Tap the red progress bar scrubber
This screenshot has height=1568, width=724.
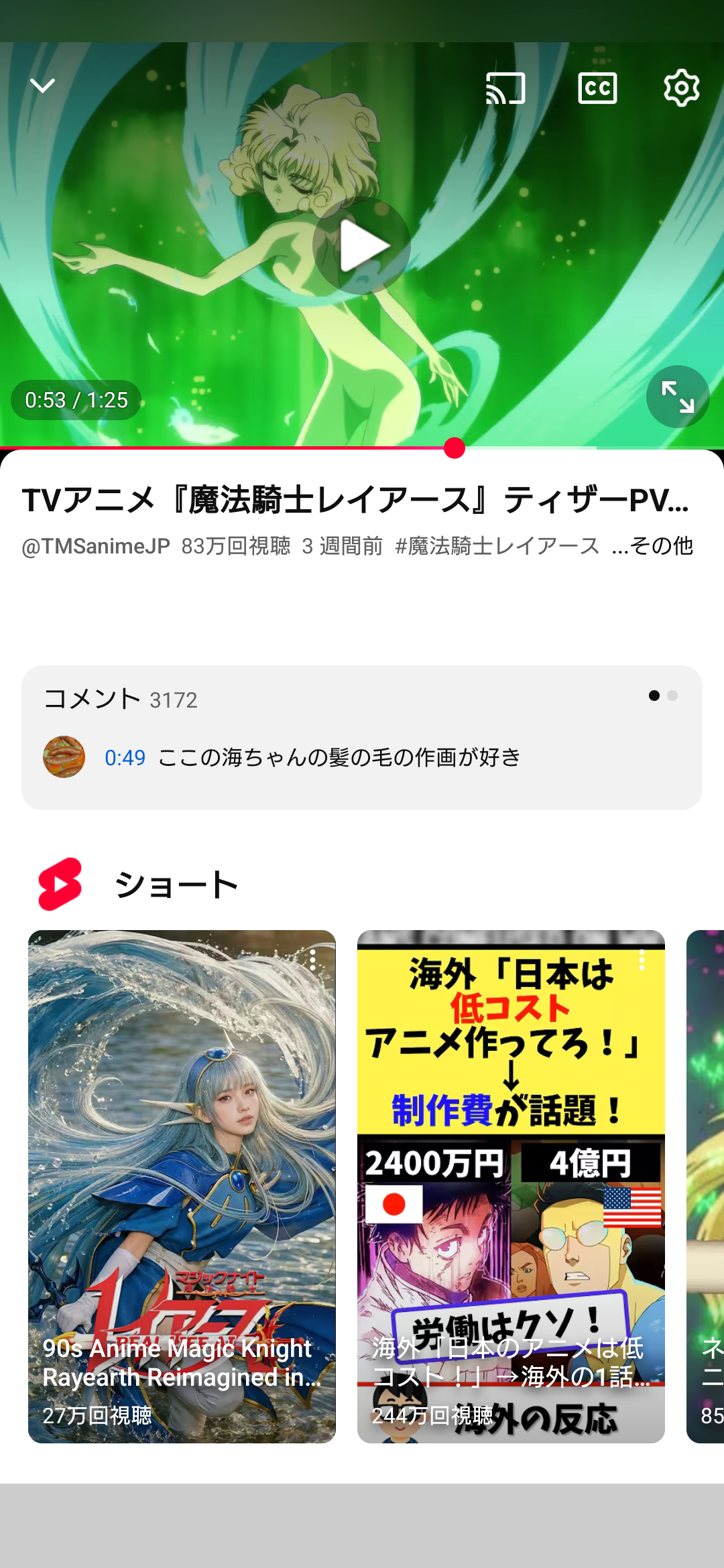[x=455, y=448]
